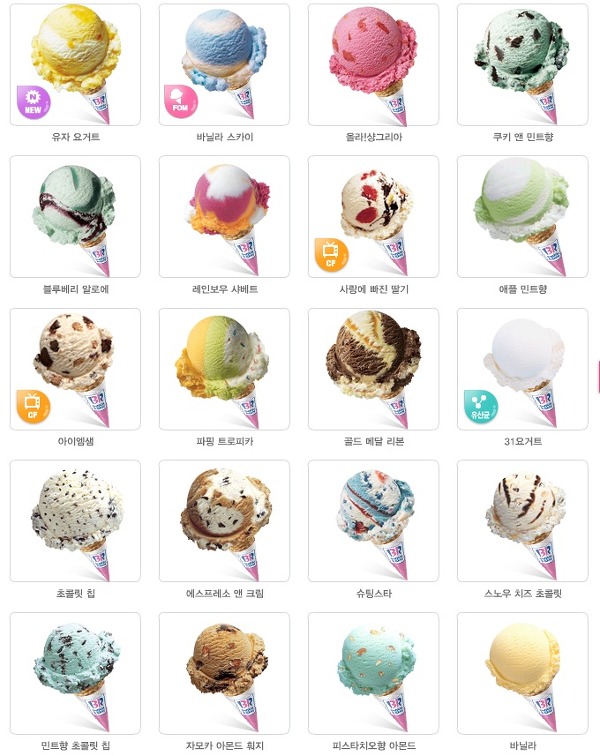Image resolution: width=600 pixels, height=756 pixels.
Task: View the 골드 메달 리본 flavor
Action: coord(373,369)
